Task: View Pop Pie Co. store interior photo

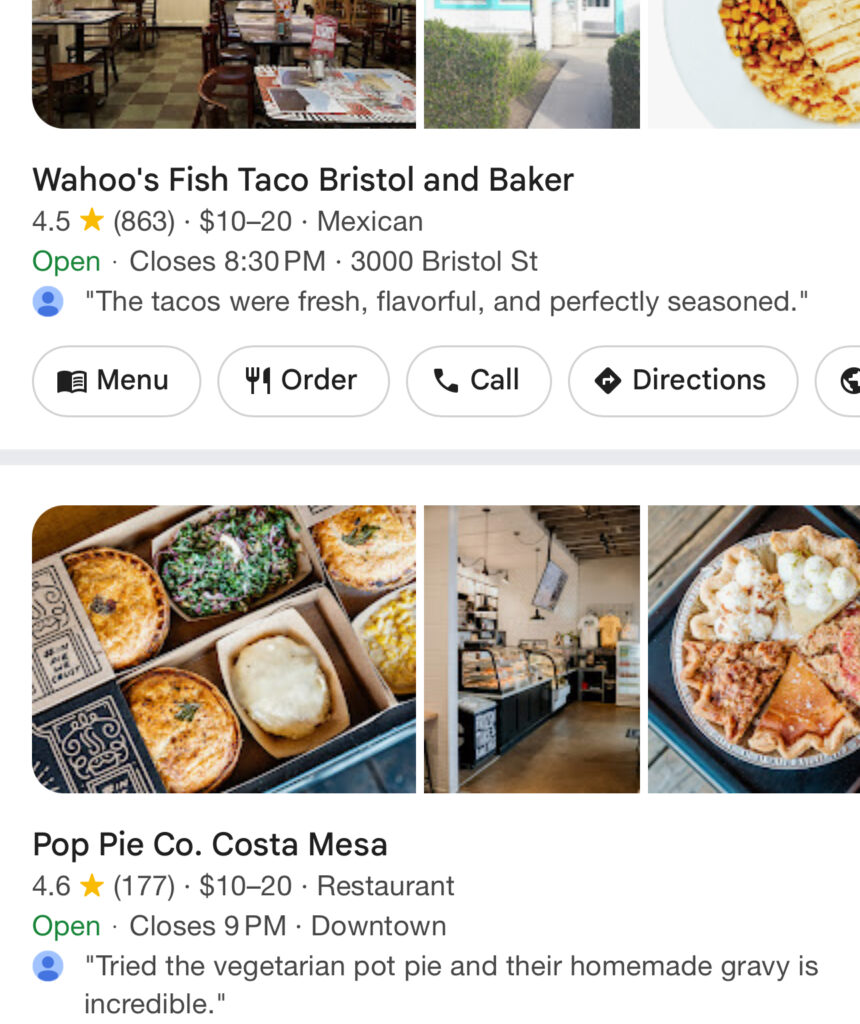Action: pyautogui.click(x=531, y=648)
